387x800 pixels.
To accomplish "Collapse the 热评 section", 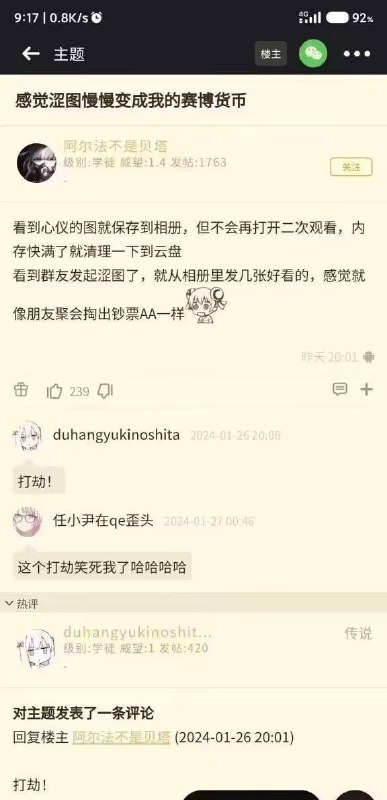I will pyautogui.click(x=22, y=604).
